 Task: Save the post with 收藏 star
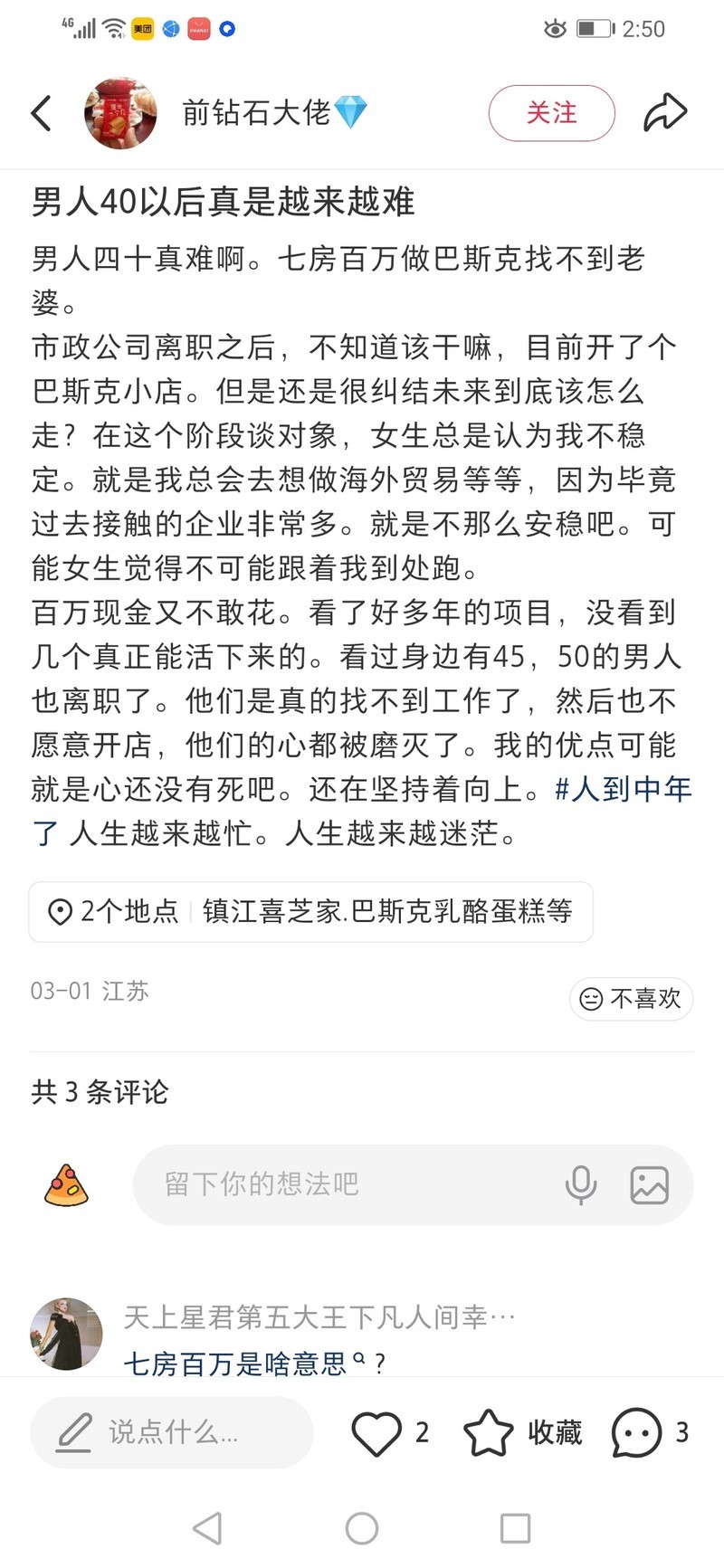pos(489,1432)
